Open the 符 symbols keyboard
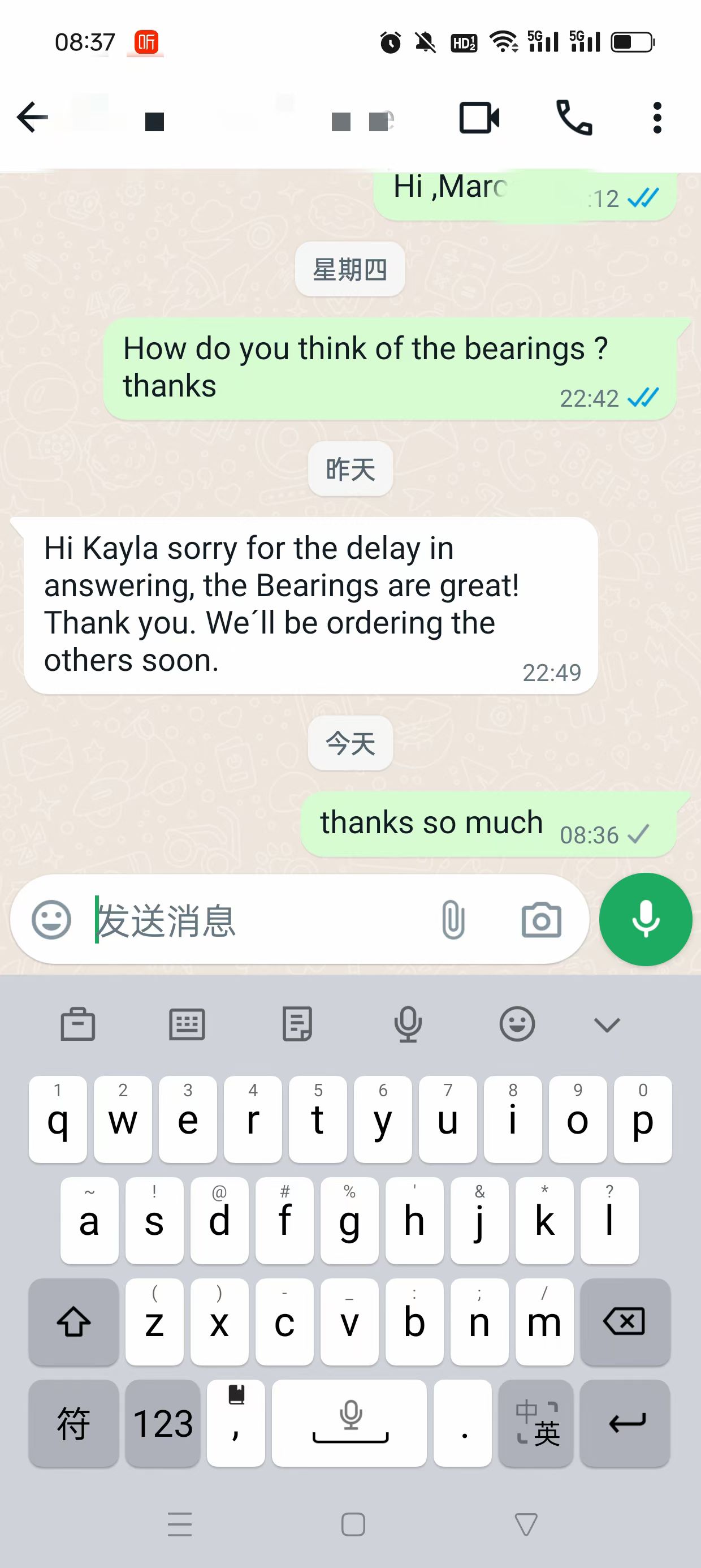This screenshot has height=1568, width=701. point(73,1423)
